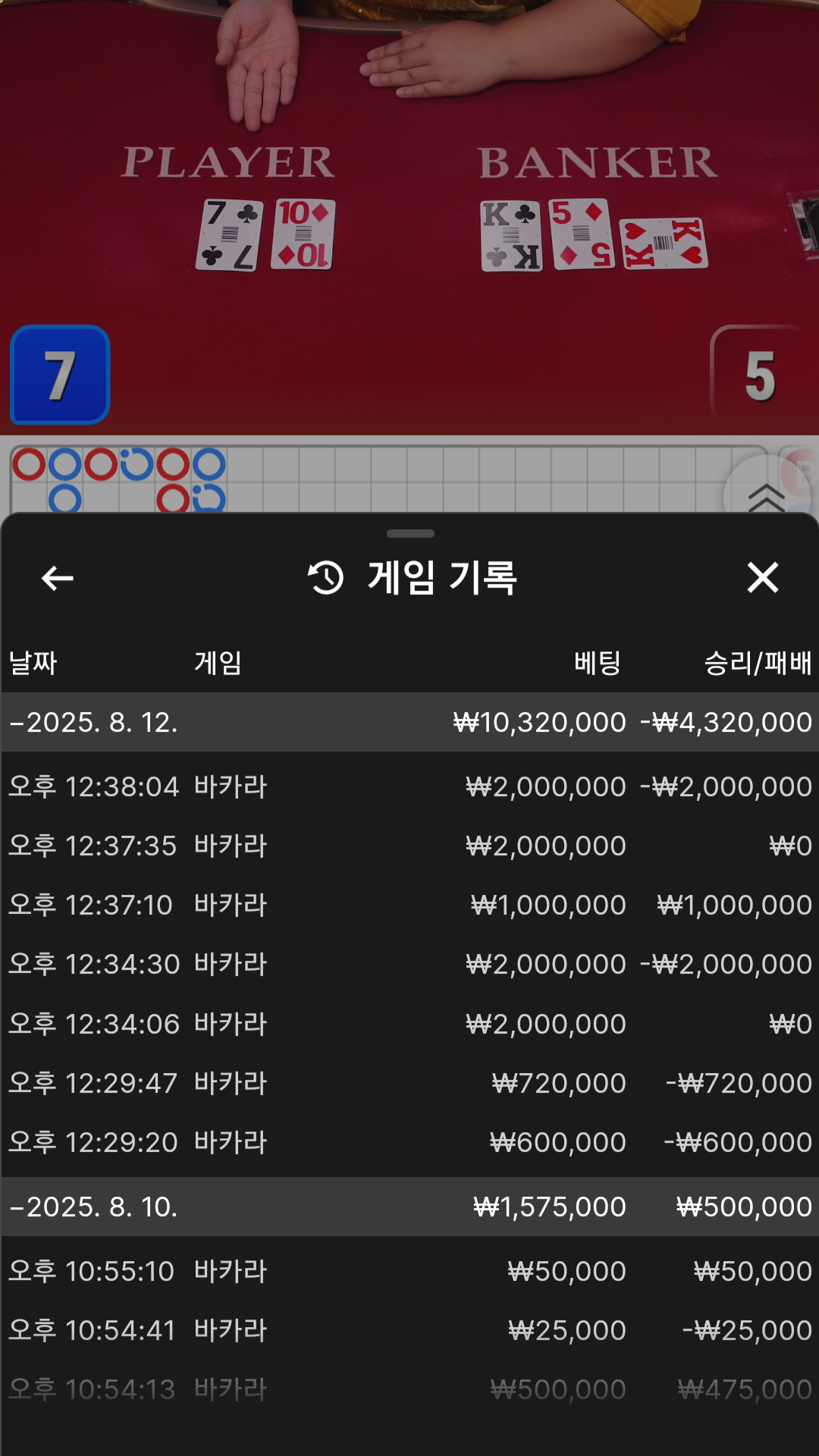Collapse the 2025. 8. 12. date group
The height and width of the screenshot is (1456, 819).
click(94, 722)
